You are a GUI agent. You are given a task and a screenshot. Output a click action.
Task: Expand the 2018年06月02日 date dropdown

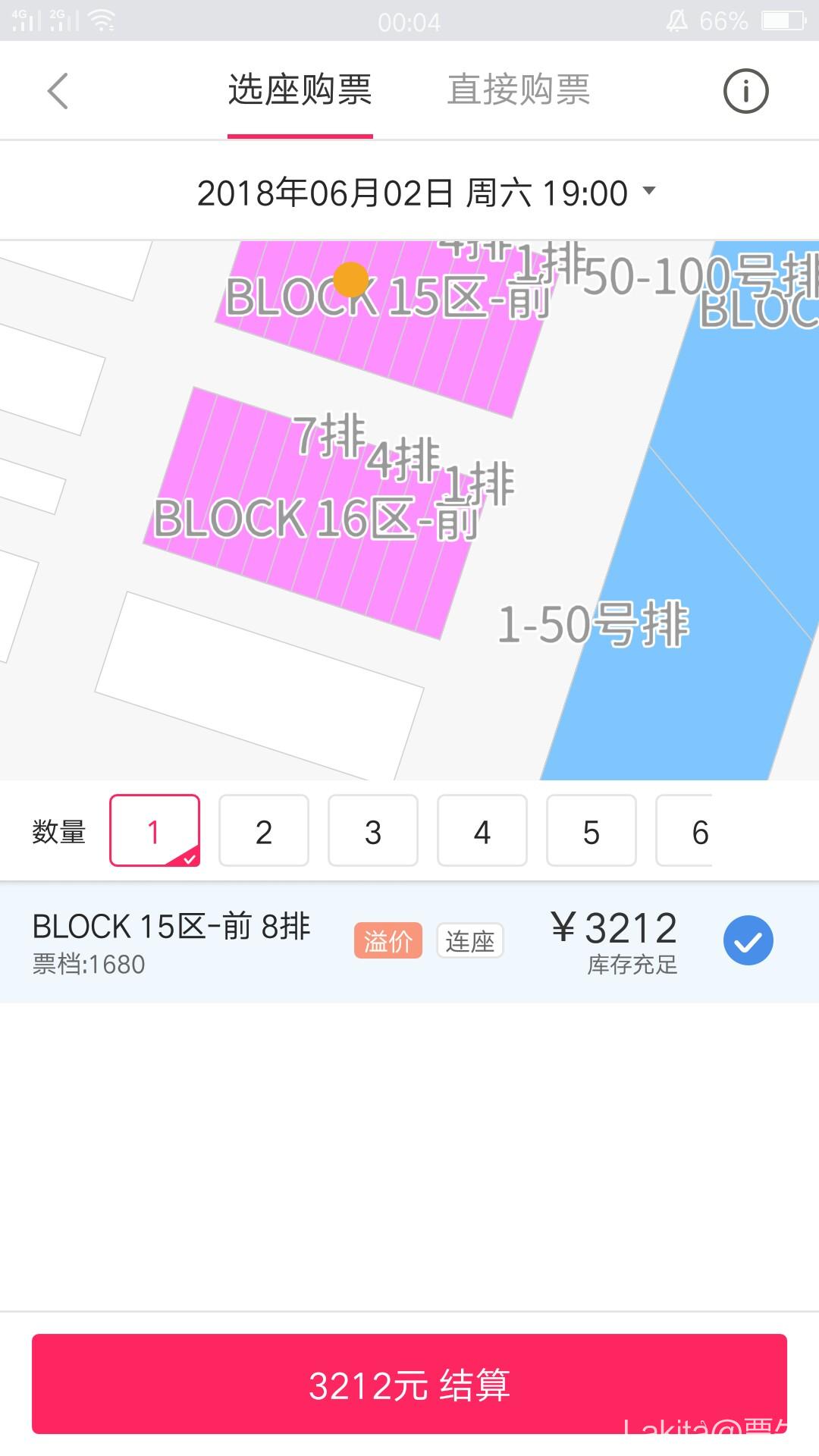tap(425, 193)
